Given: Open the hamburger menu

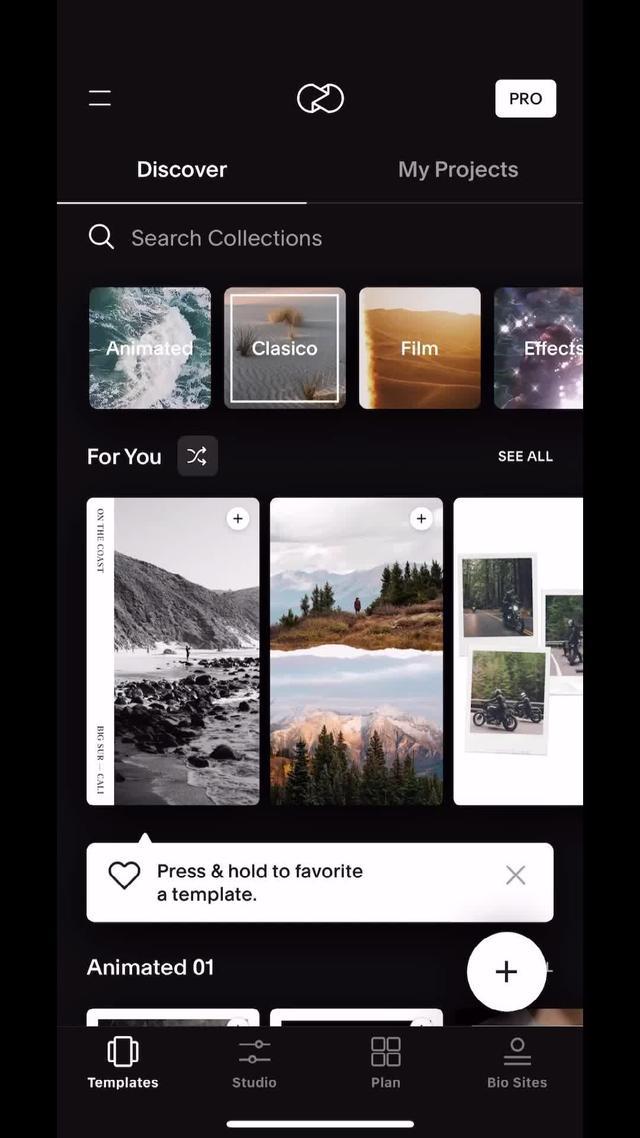Looking at the screenshot, I should [x=100, y=98].
